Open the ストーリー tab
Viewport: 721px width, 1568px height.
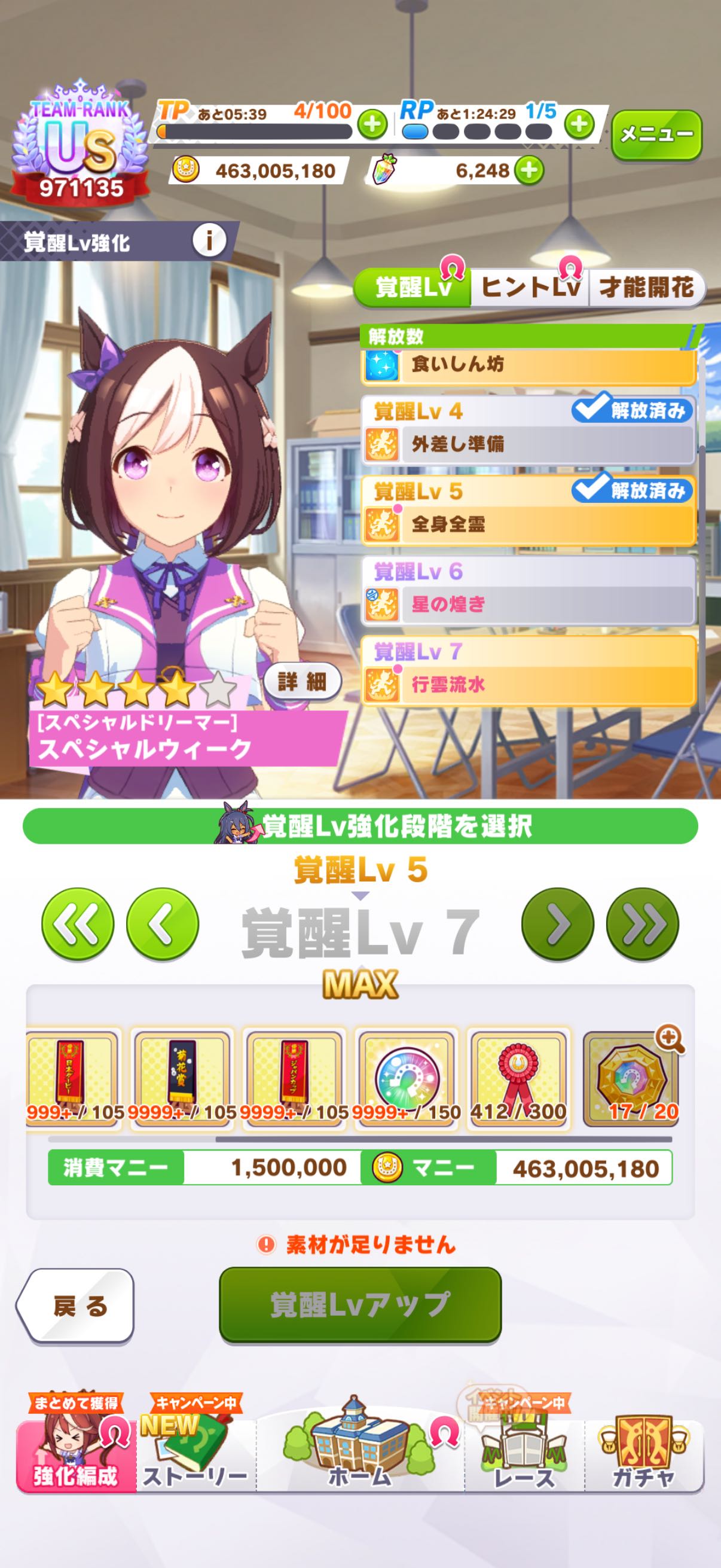[196, 1455]
